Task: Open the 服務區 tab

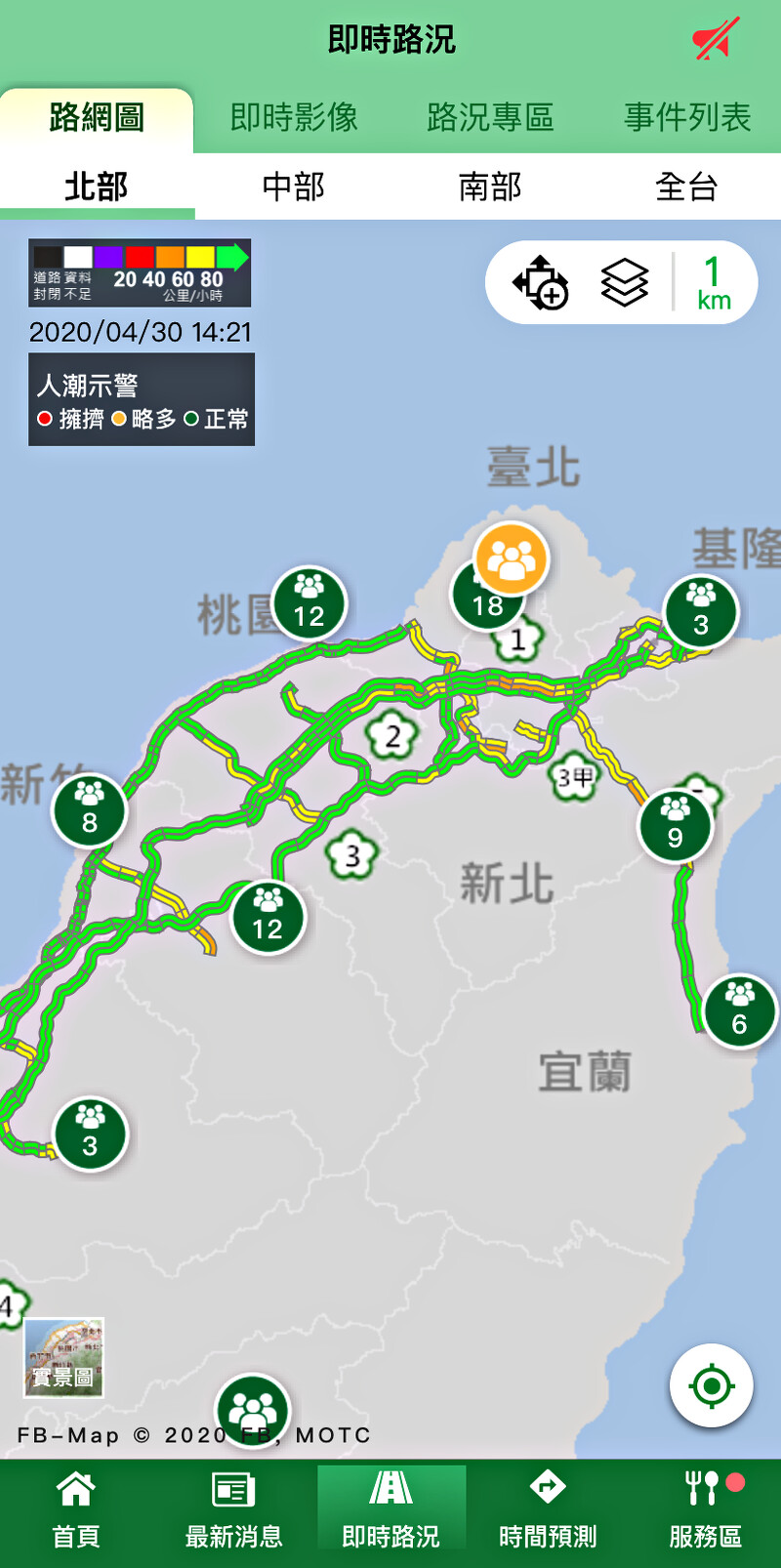Action: (705, 1511)
